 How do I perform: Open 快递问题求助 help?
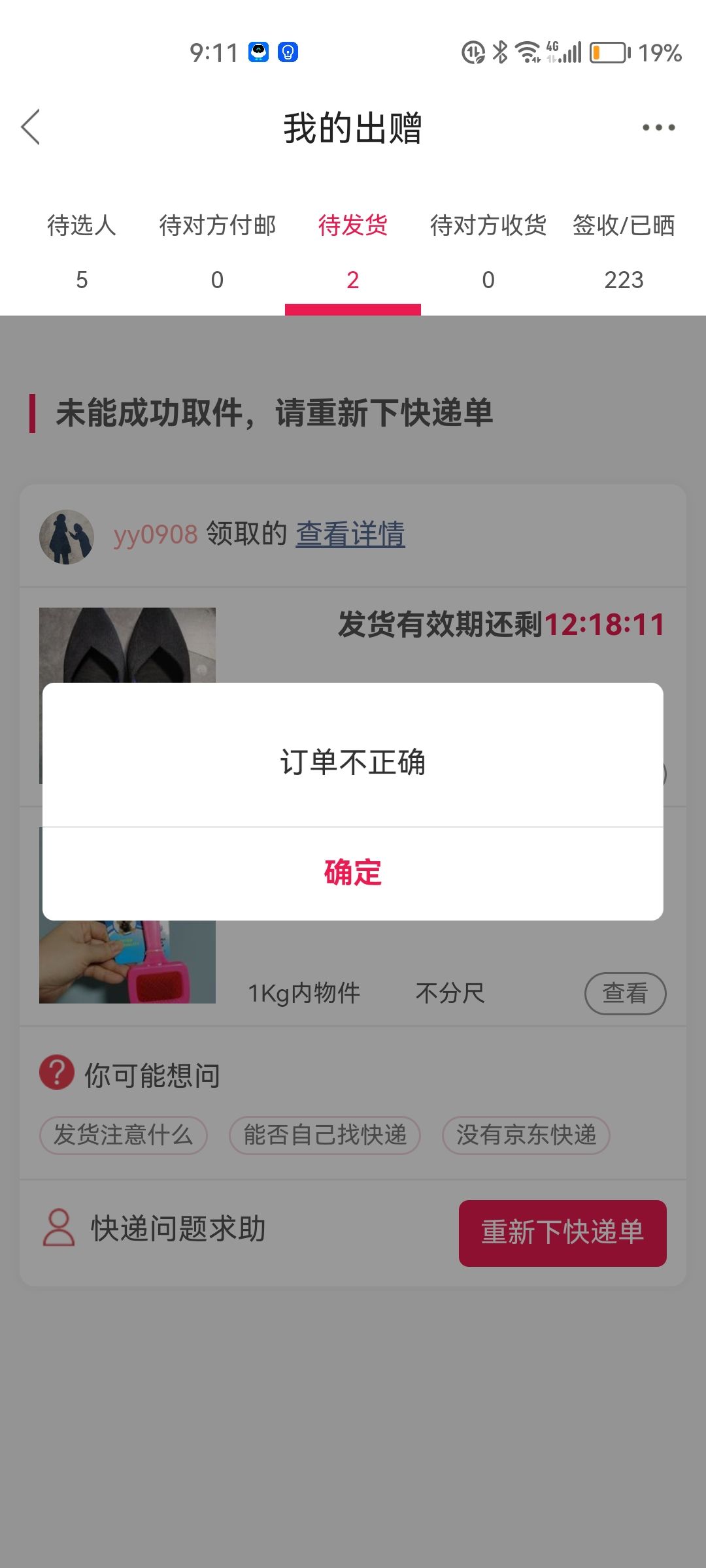coord(154,1228)
